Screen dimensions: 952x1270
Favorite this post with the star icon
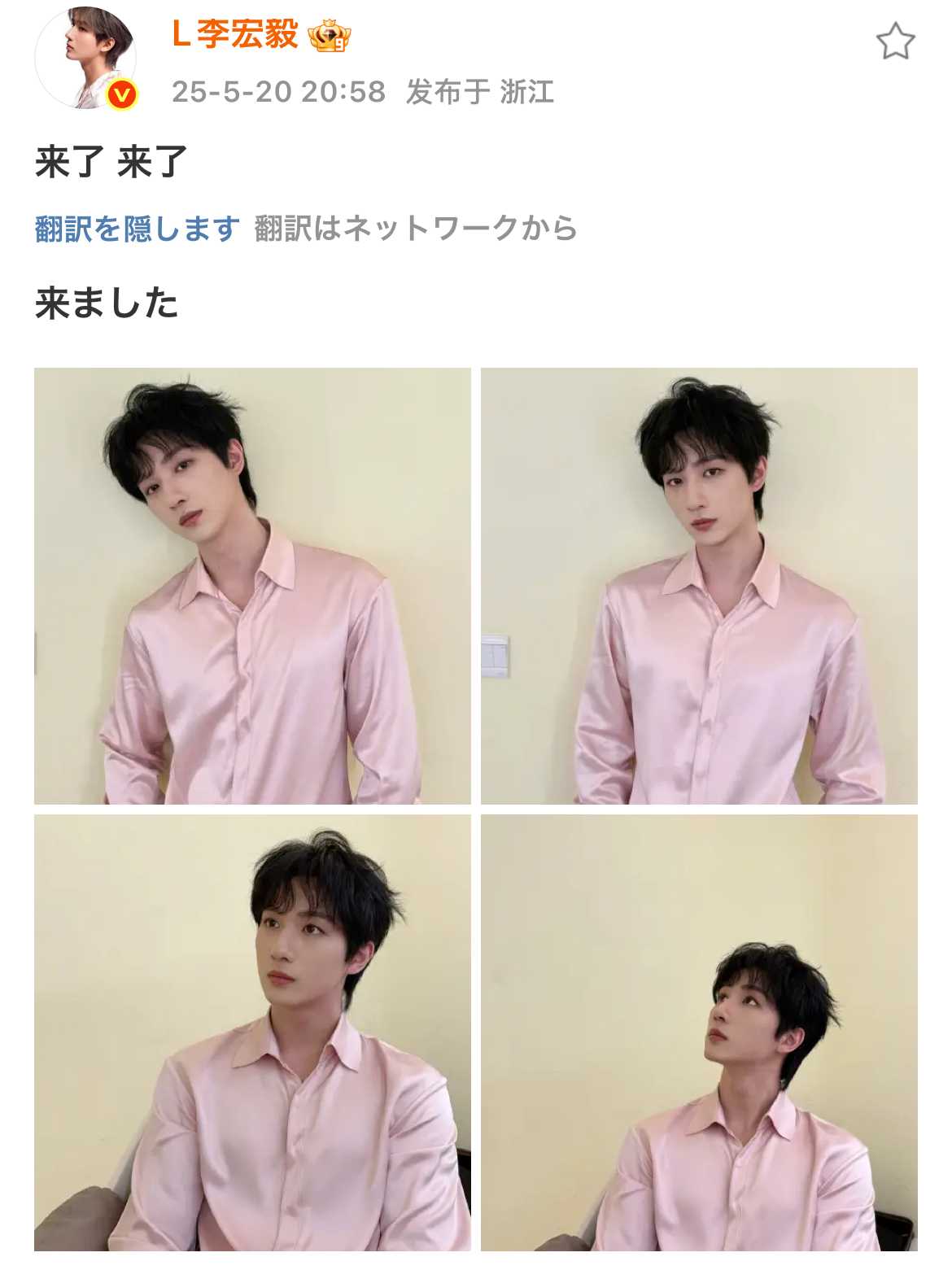895,41
